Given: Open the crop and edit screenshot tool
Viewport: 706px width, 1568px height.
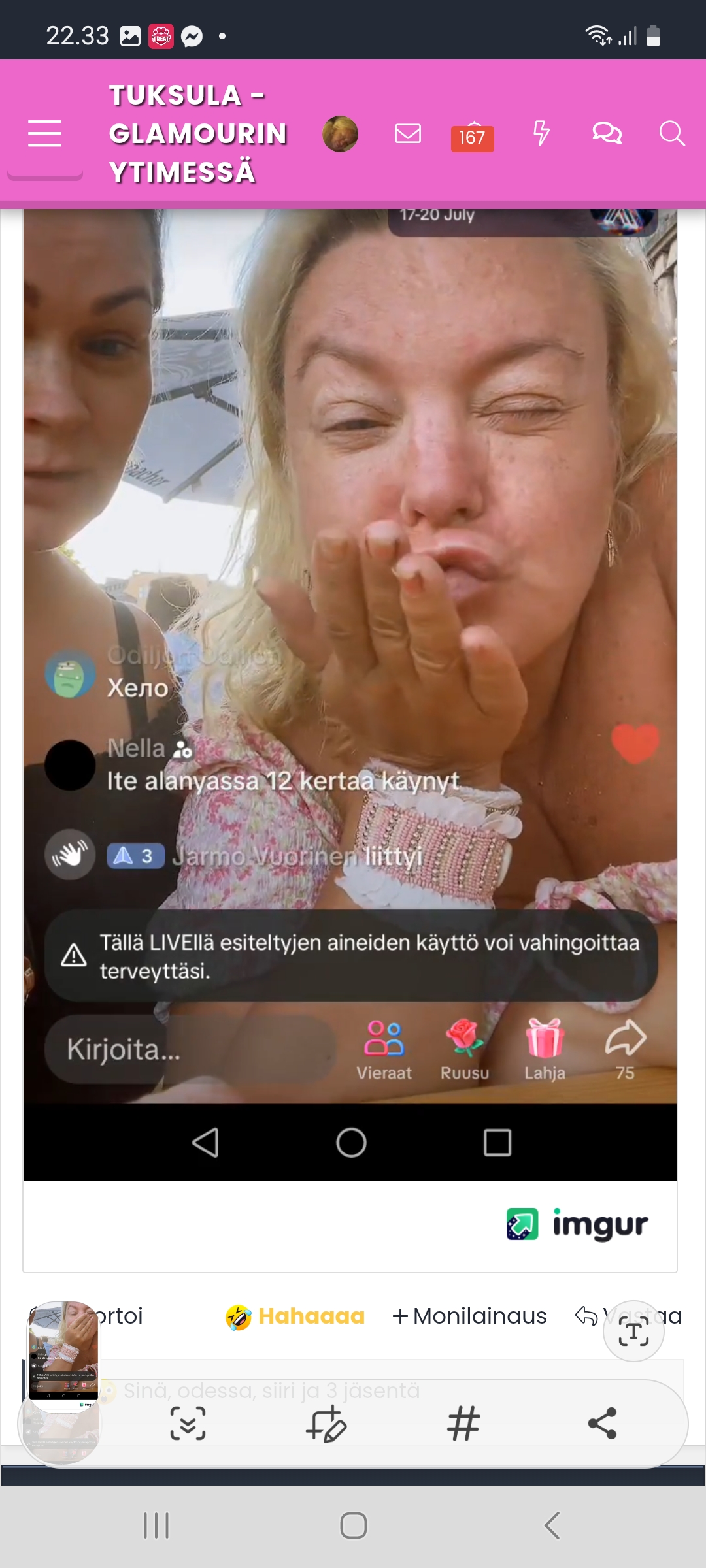Looking at the screenshot, I should (x=326, y=1424).
